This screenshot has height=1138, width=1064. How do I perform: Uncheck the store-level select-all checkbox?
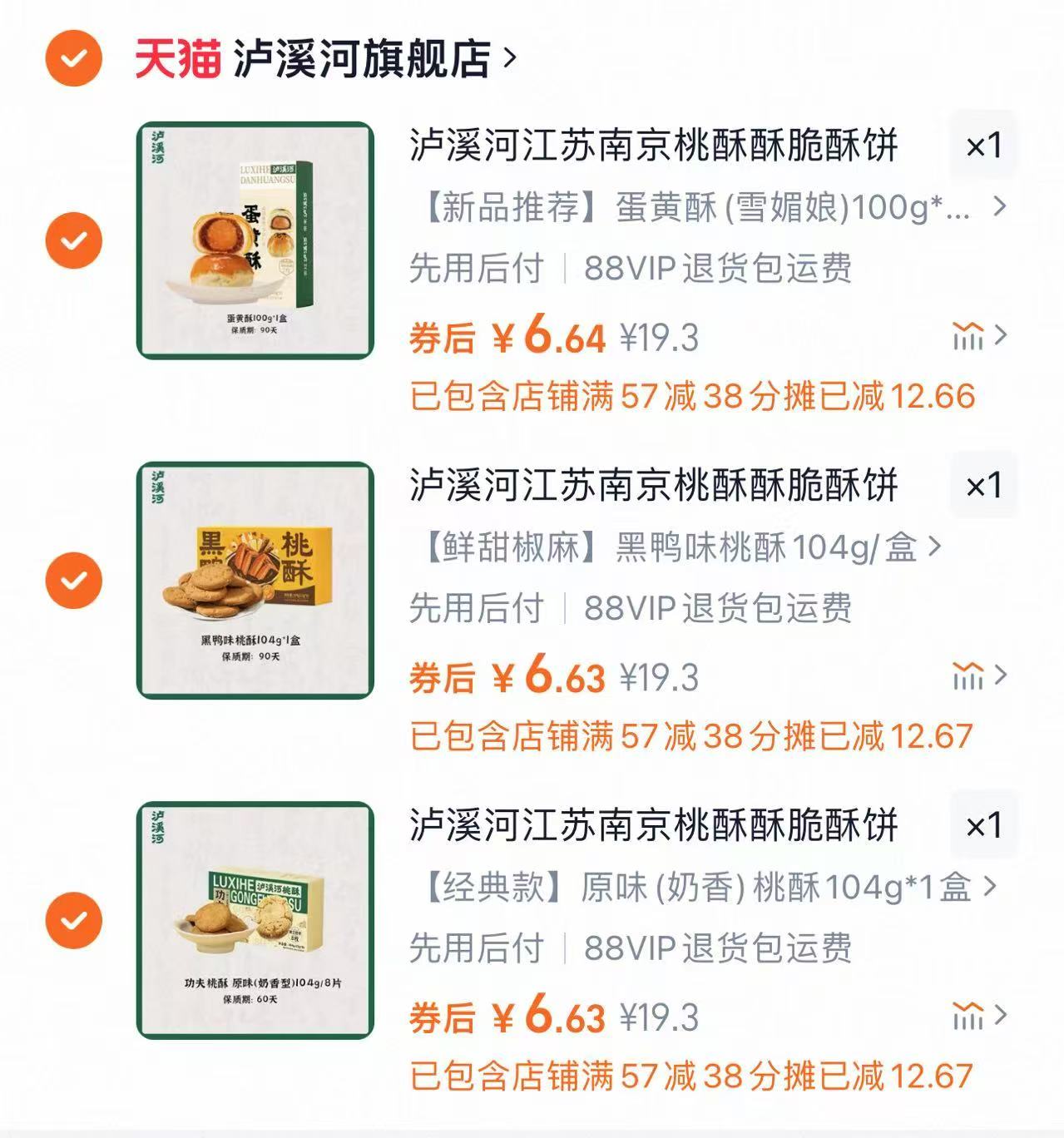[73, 56]
